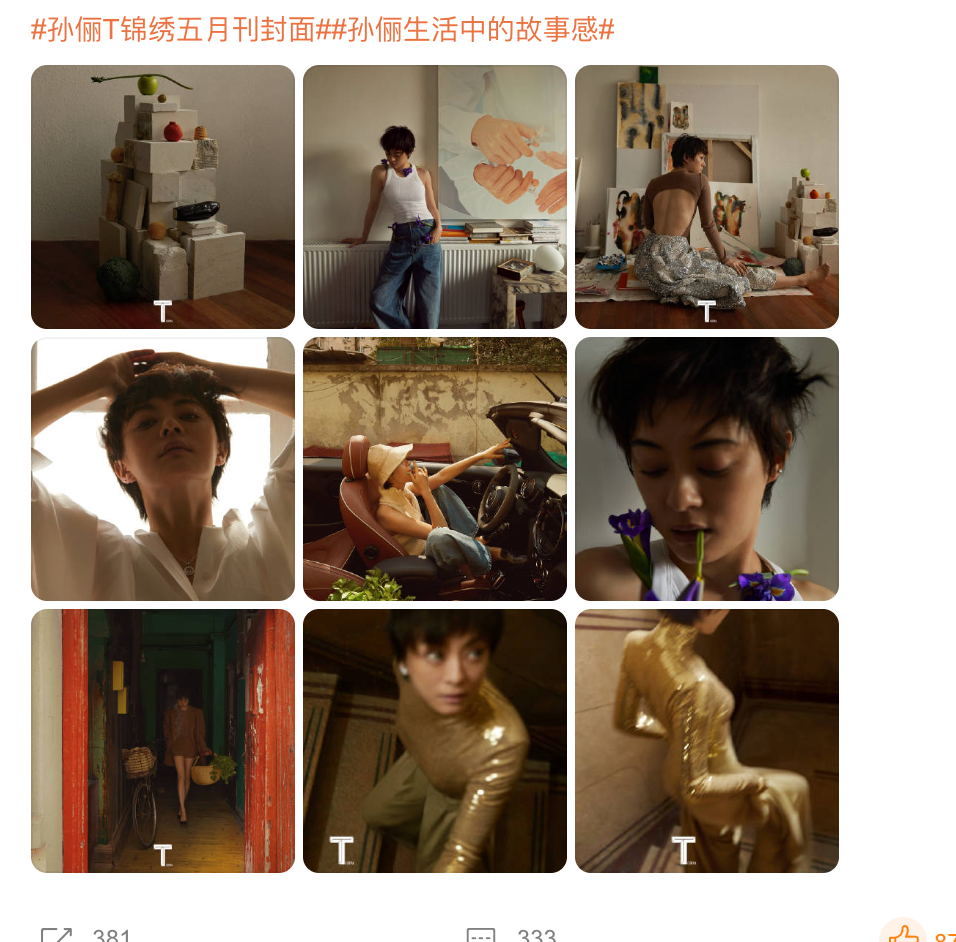Screen dimensions: 956x942
Task: Open photo of gold top looking upward
Action: [435, 741]
